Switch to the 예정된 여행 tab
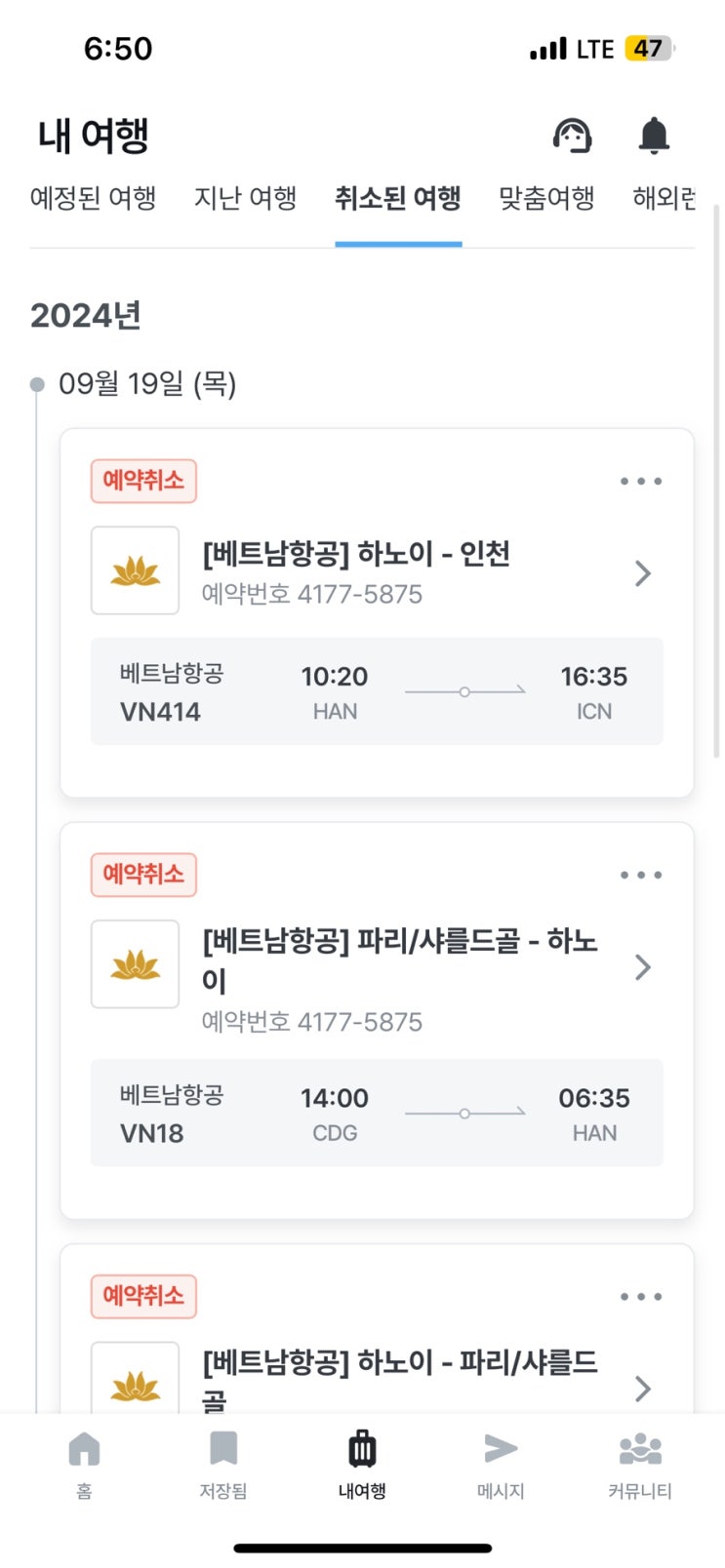The height and width of the screenshot is (1568, 725). (x=93, y=198)
